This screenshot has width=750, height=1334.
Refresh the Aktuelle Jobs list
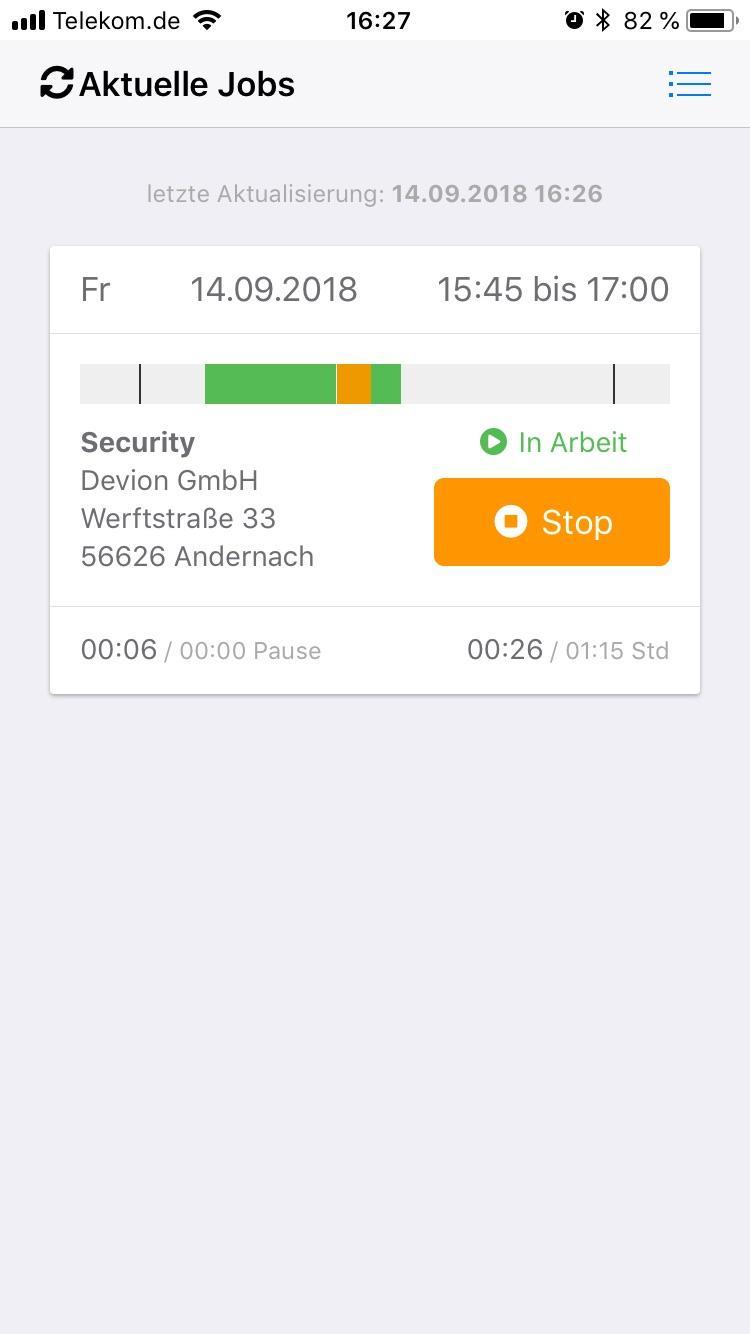pyautogui.click(x=57, y=84)
